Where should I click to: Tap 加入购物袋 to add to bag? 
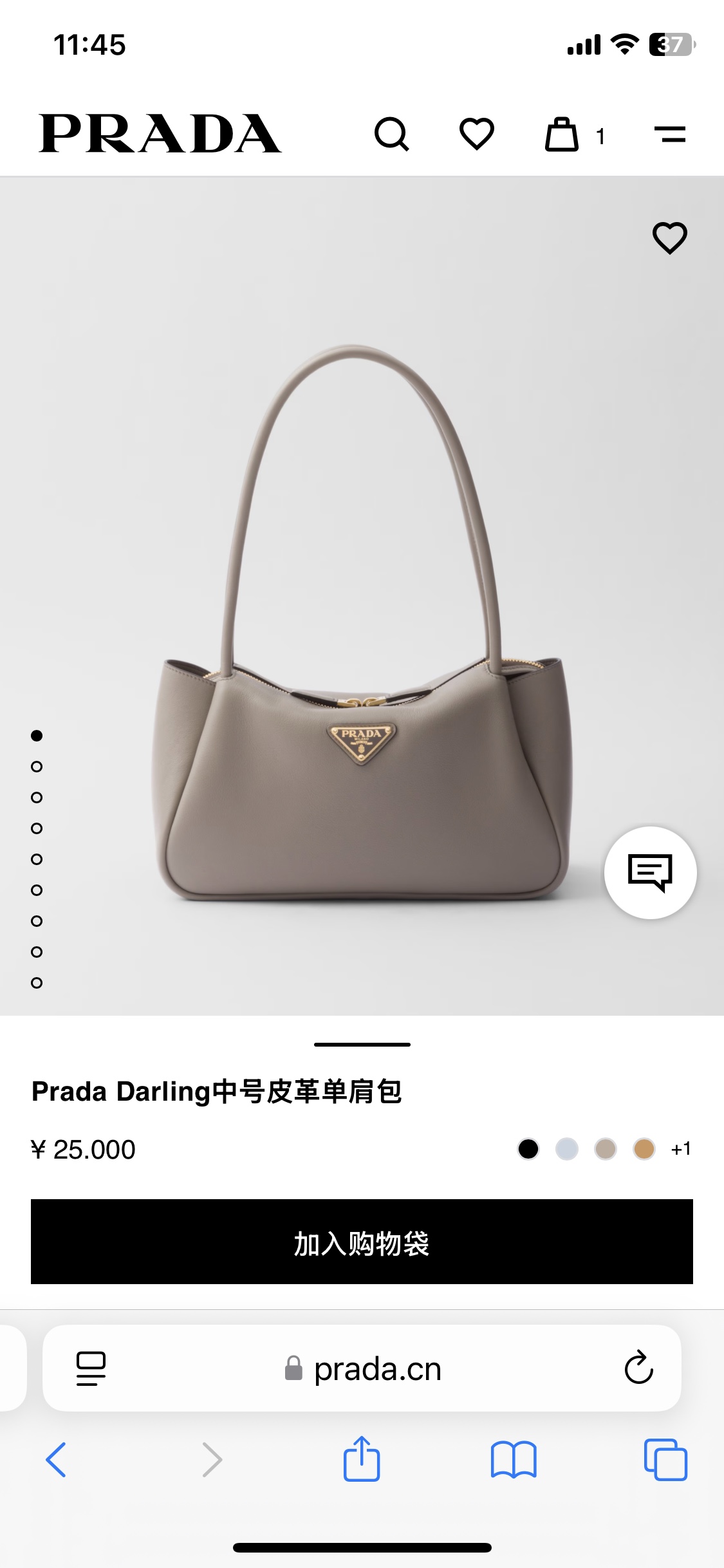click(x=362, y=1242)
